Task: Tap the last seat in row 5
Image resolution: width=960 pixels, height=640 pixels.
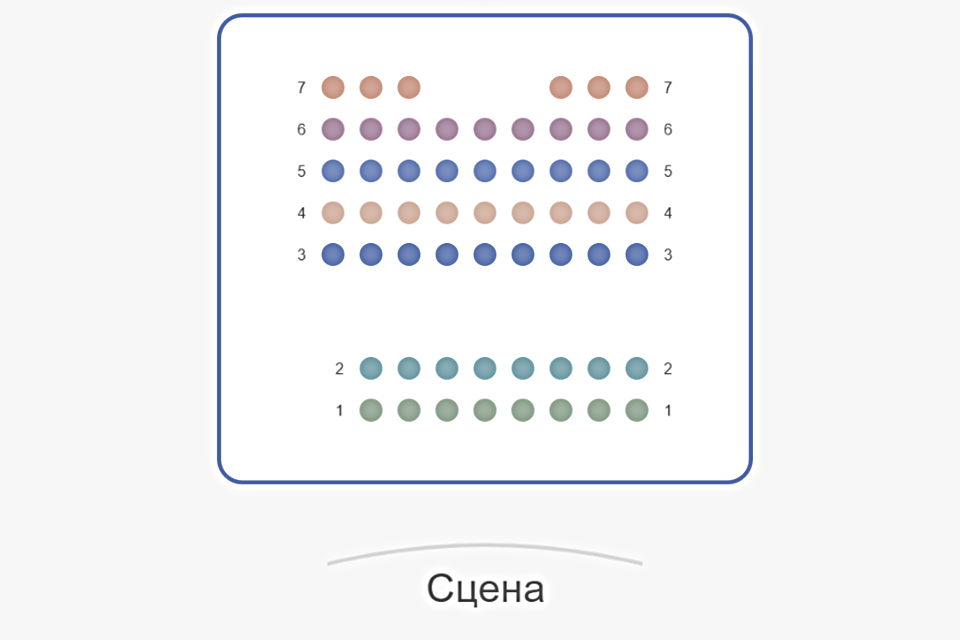Action: coord(637,171)
